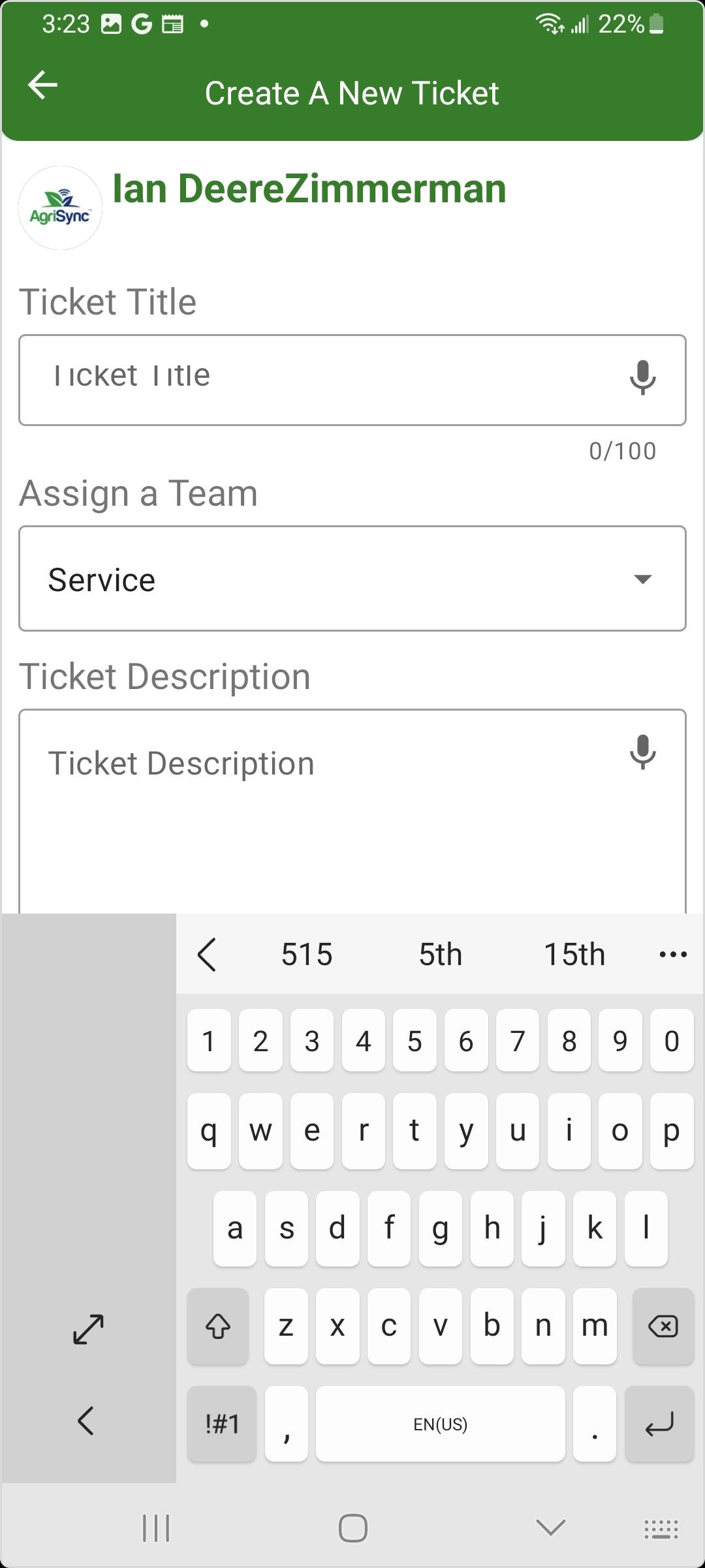
Task: Tap the space bar labeled EN(US)
Action: click(441, 1424)
